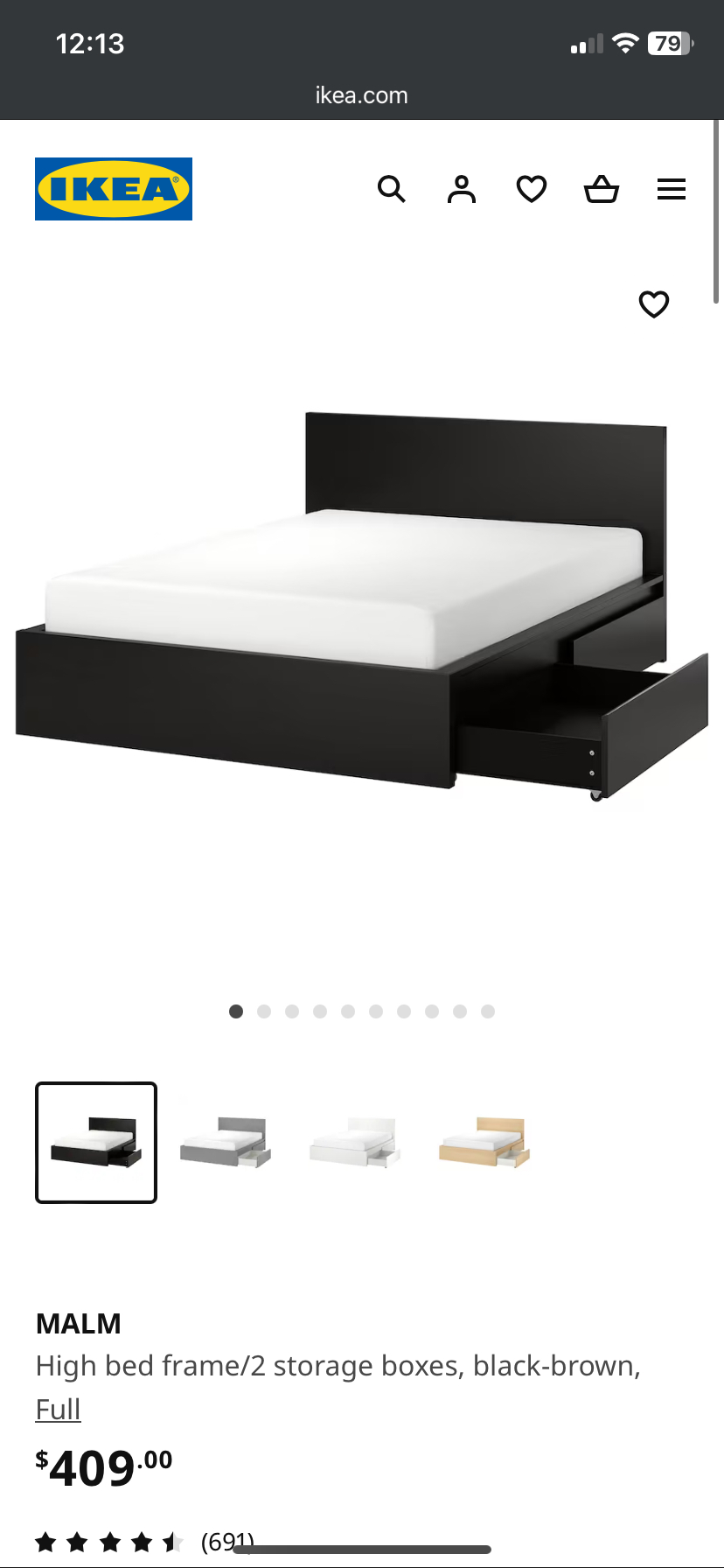Open the 691 reviews rating
This screenshot has height=1568, width=724.
click(144, 1542)
